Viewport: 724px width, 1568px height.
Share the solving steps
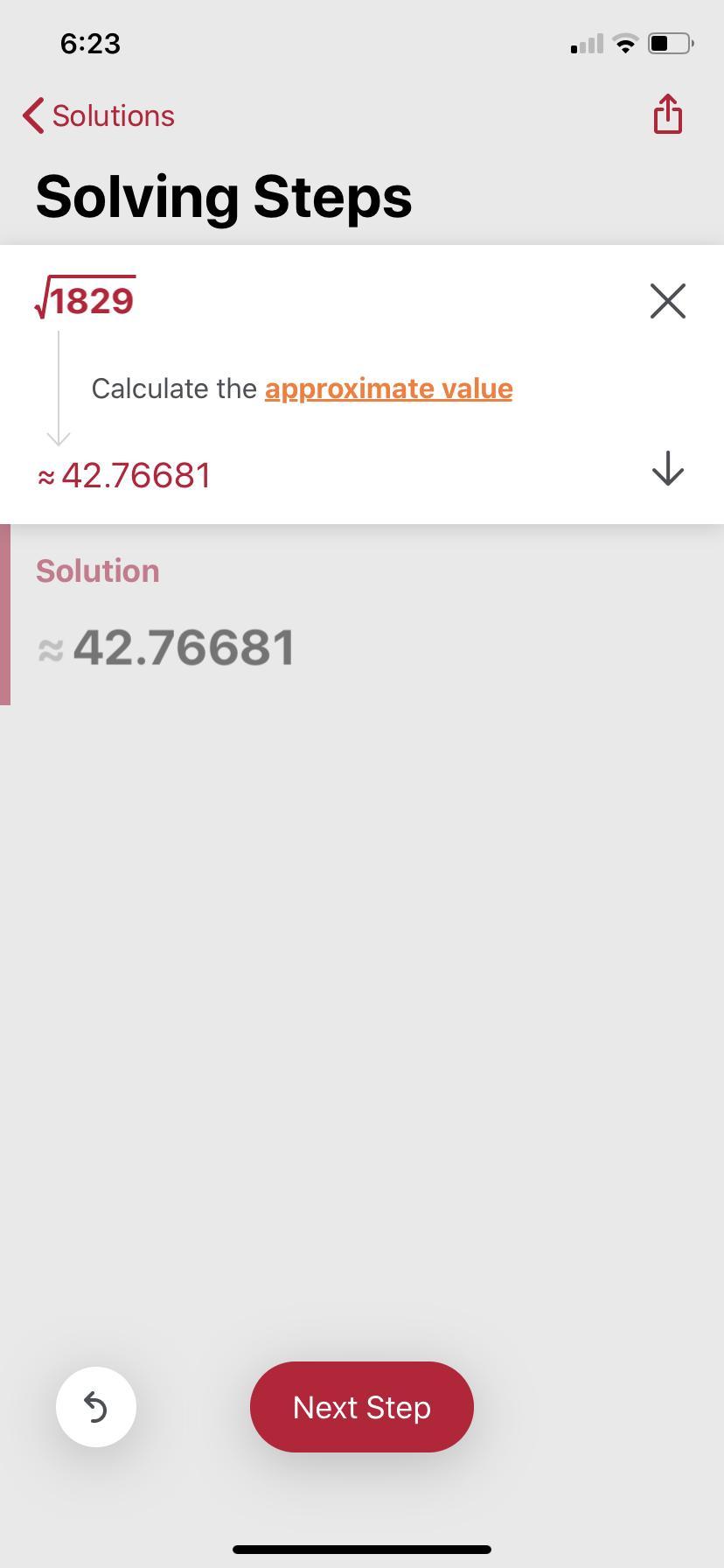[x=667, y=115]
